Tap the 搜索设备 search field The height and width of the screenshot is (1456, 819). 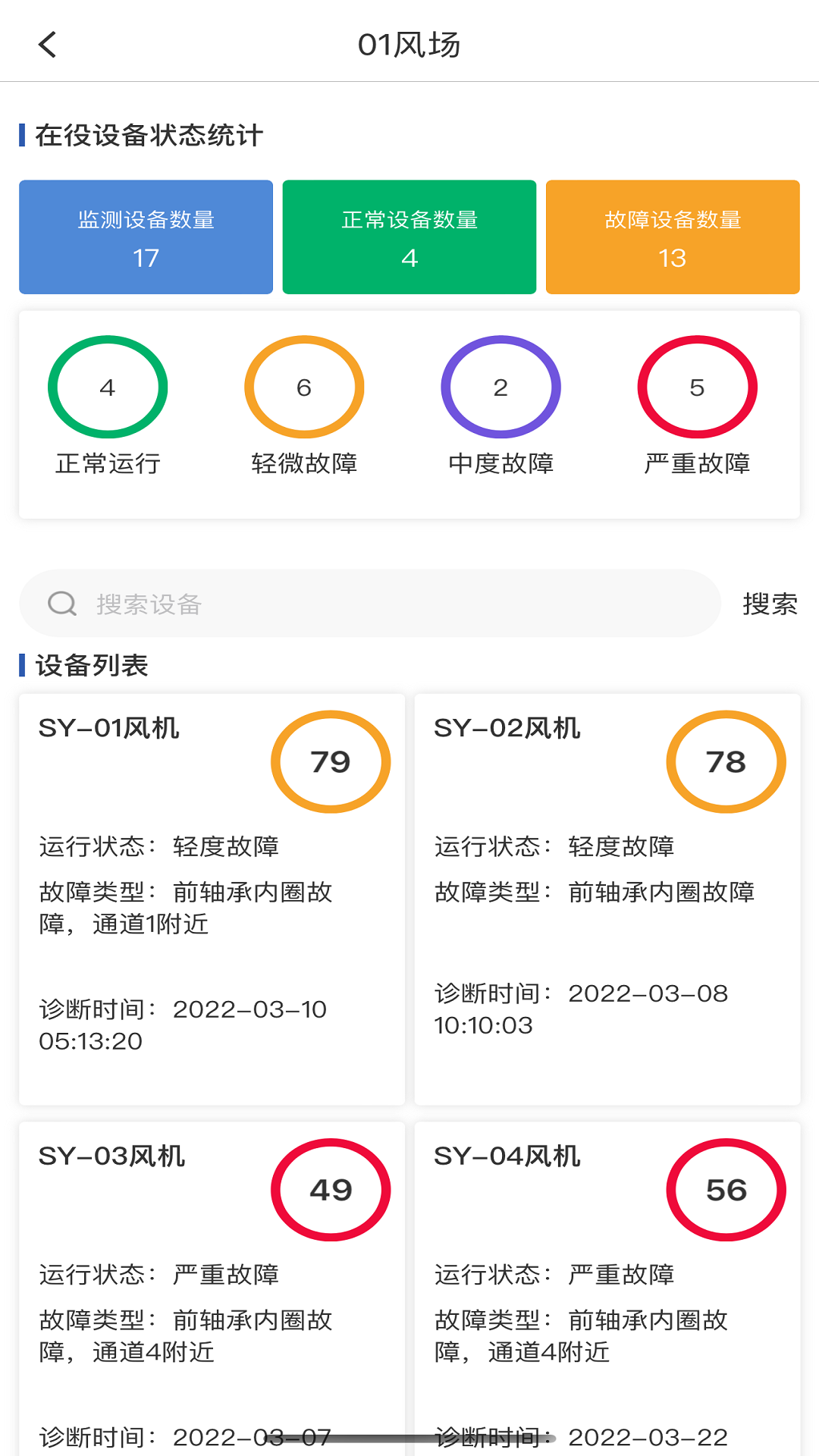(370, 604)
